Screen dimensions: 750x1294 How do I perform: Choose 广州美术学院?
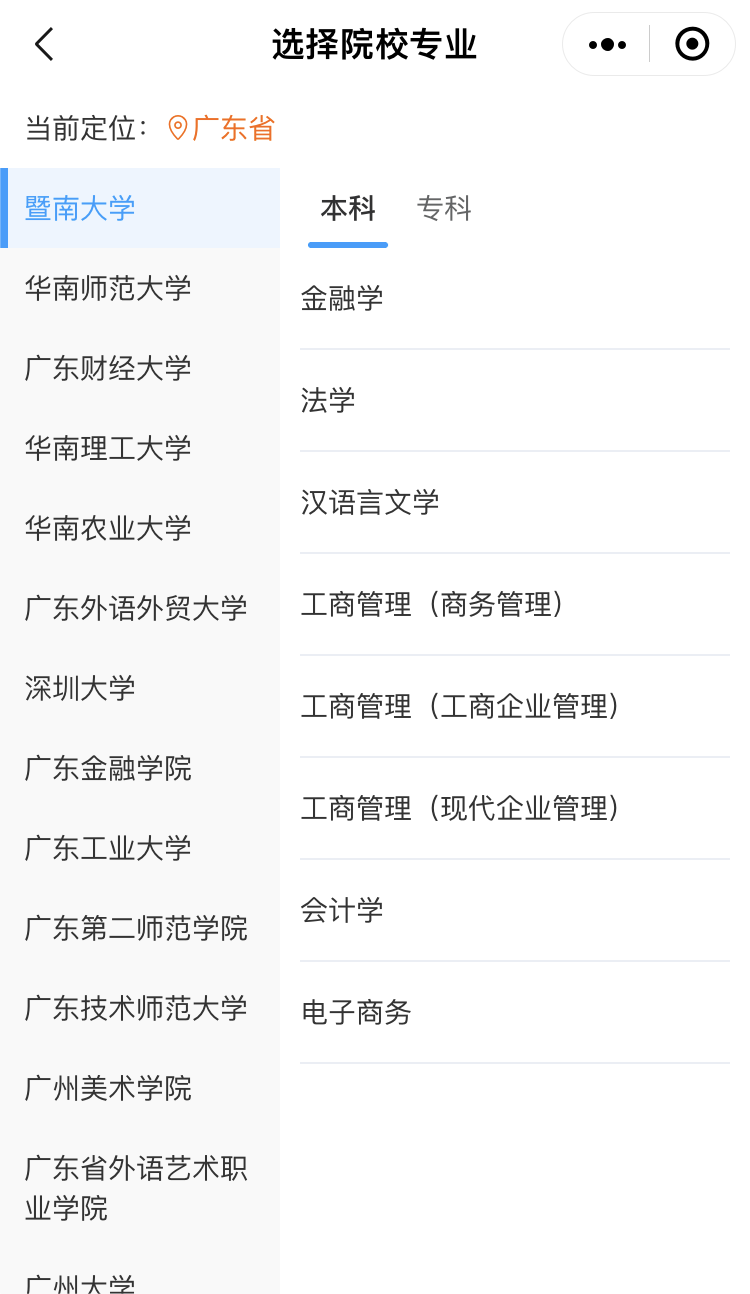click(x=140, y=1088)
